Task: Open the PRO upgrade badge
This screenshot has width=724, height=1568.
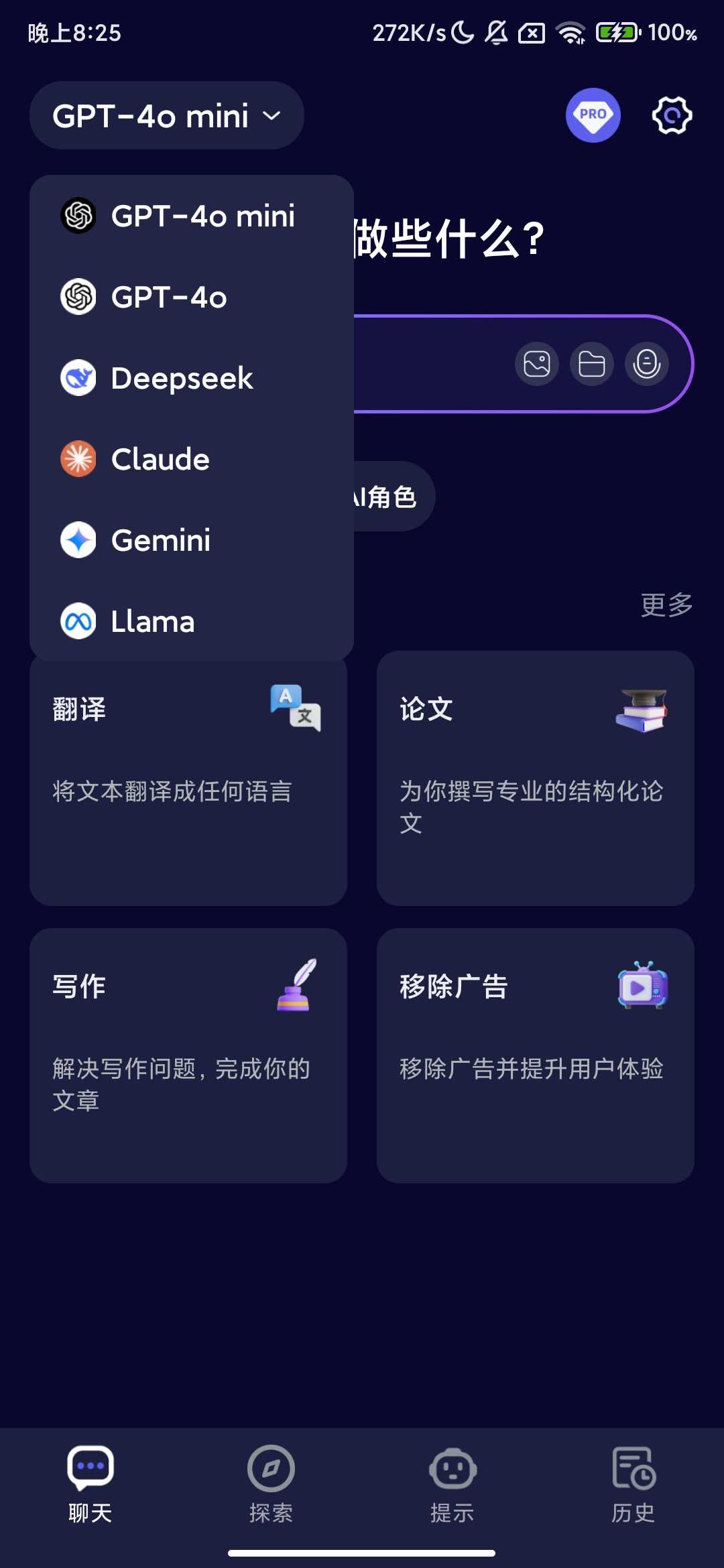Action: coord(593,115)
